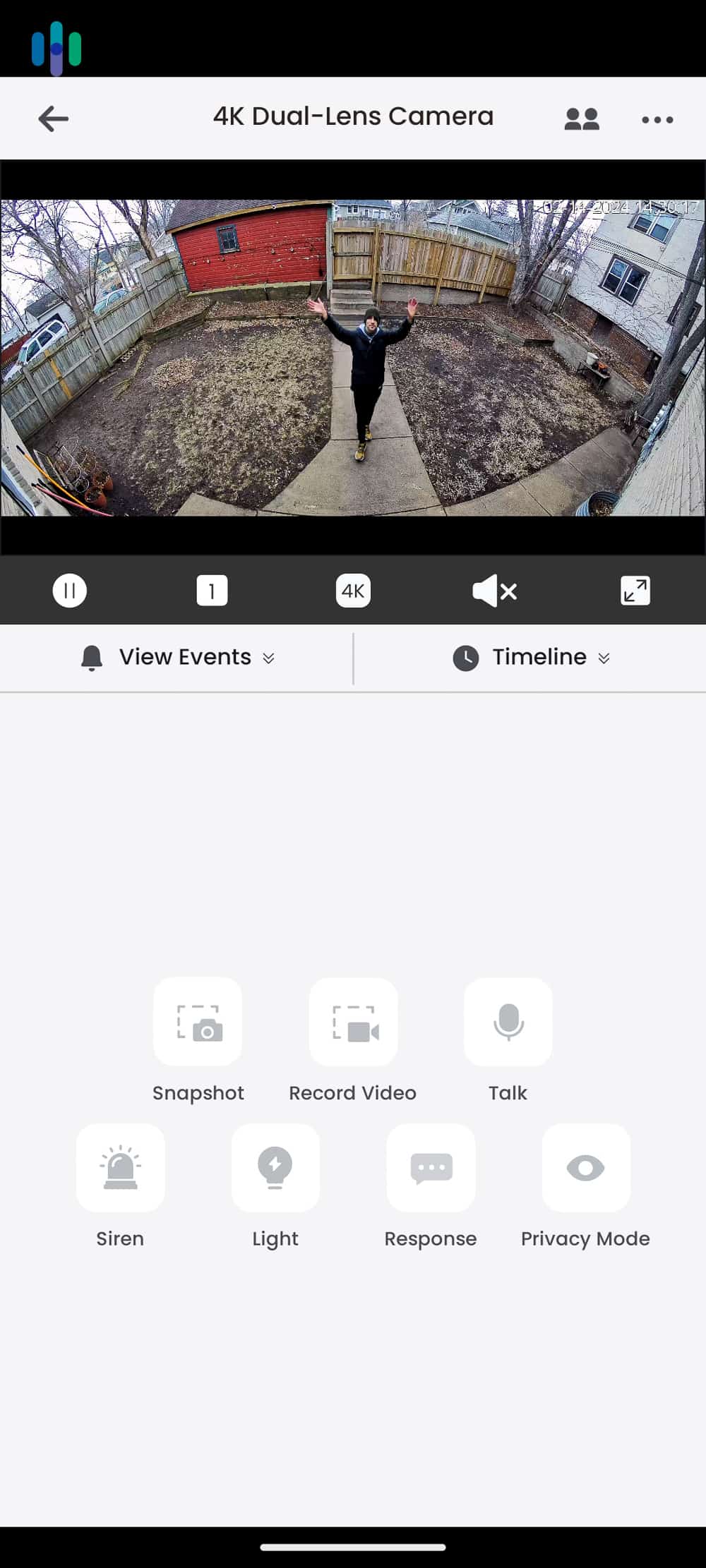Start Record Video for the camera
The height and width of the screenshot is (1568, 706).
(353, 1023)
